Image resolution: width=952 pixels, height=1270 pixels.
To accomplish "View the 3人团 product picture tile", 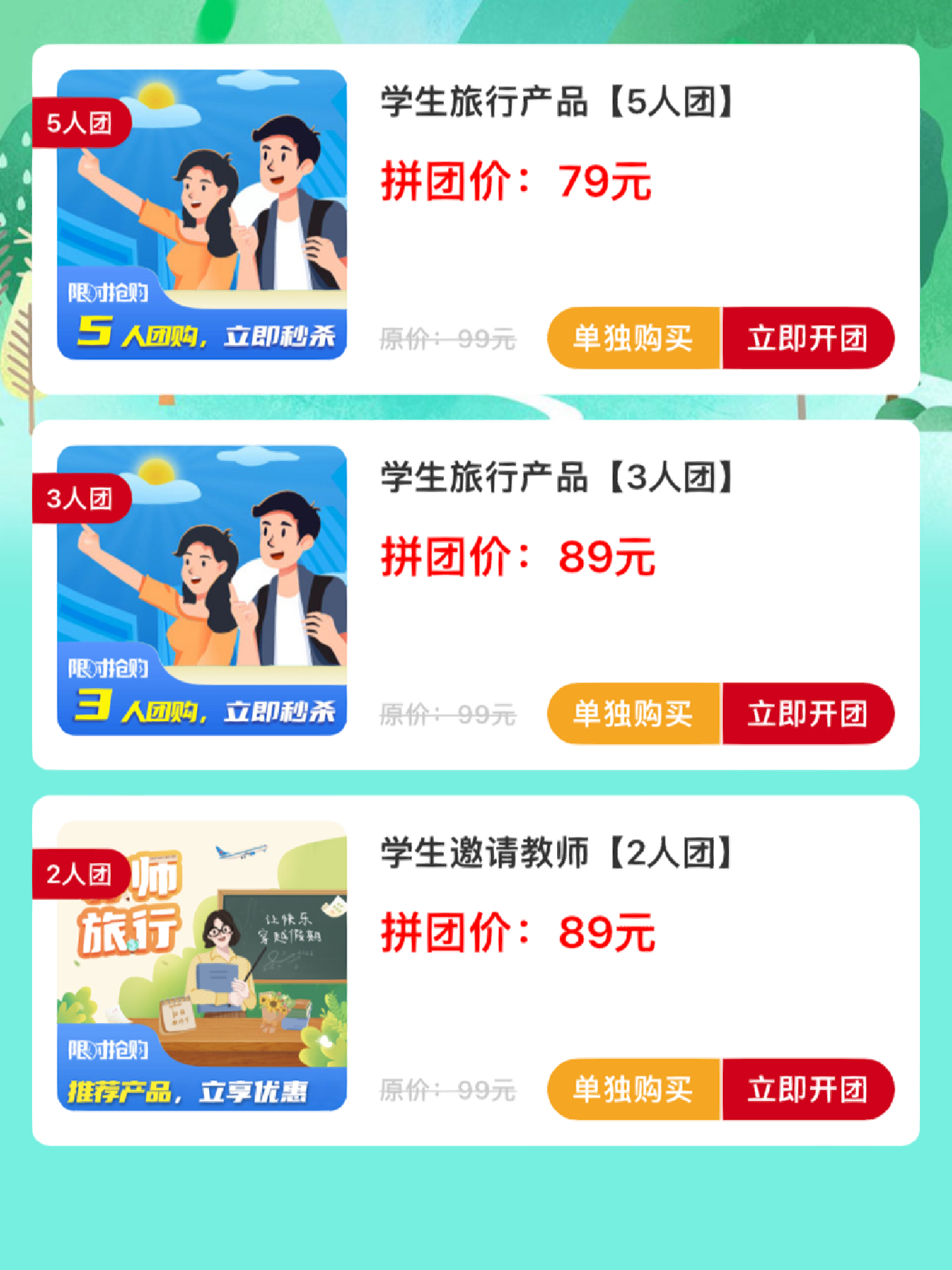I will pyautogui.click(x=202, y=591).
